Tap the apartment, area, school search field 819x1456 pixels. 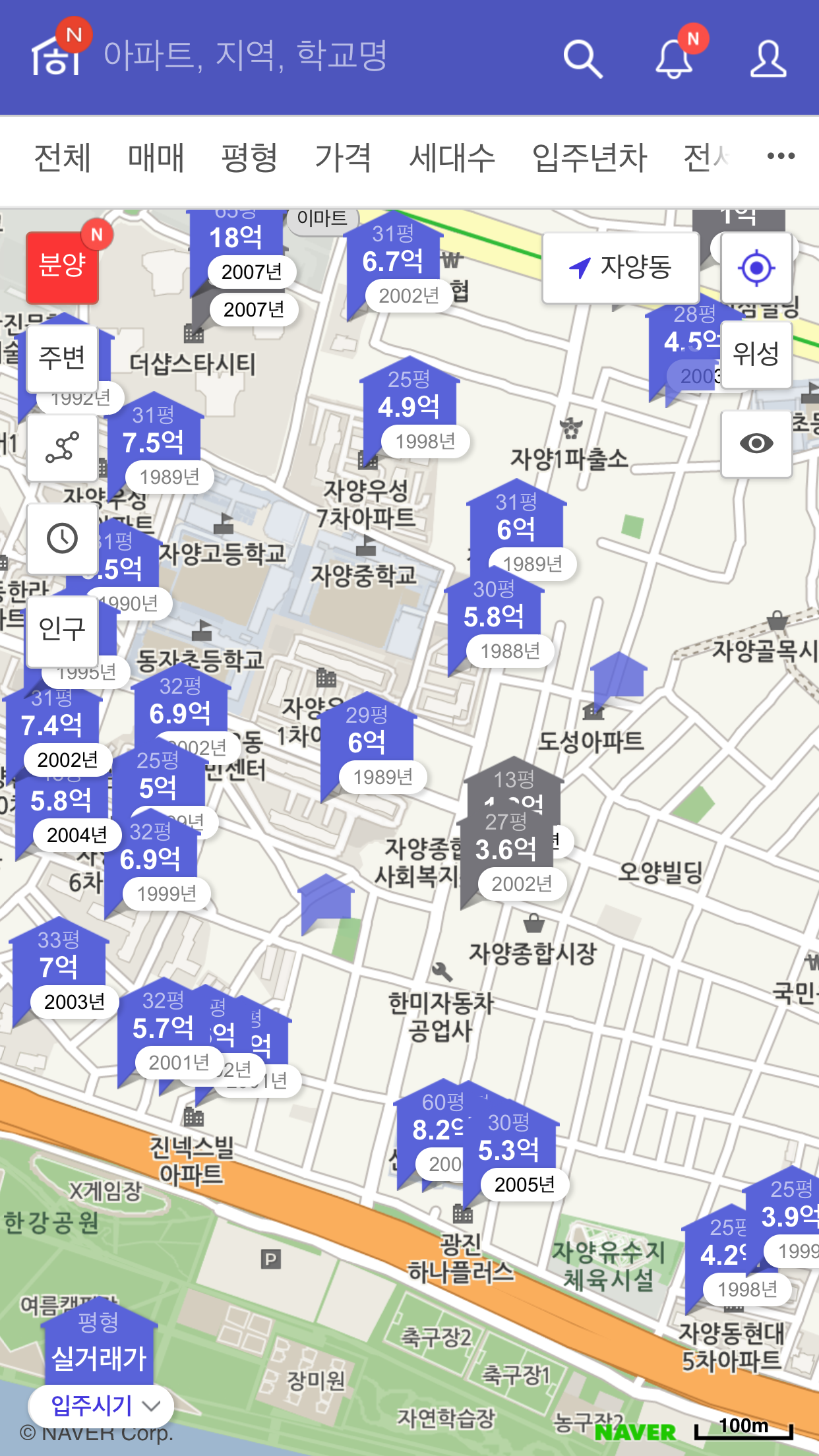click(x=245, y=55)
